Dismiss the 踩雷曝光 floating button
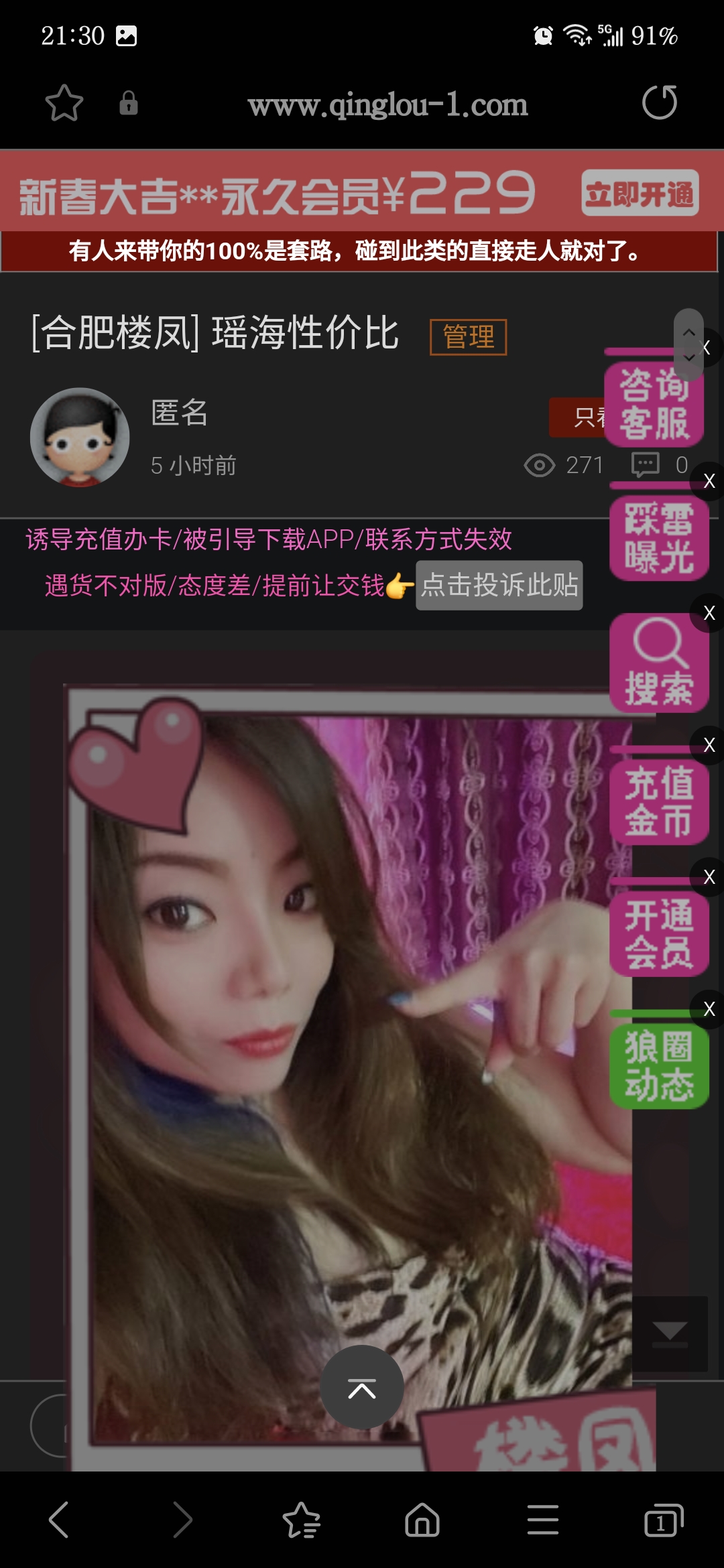This screenshot has height=1568, width=724. tap(709, 481)
